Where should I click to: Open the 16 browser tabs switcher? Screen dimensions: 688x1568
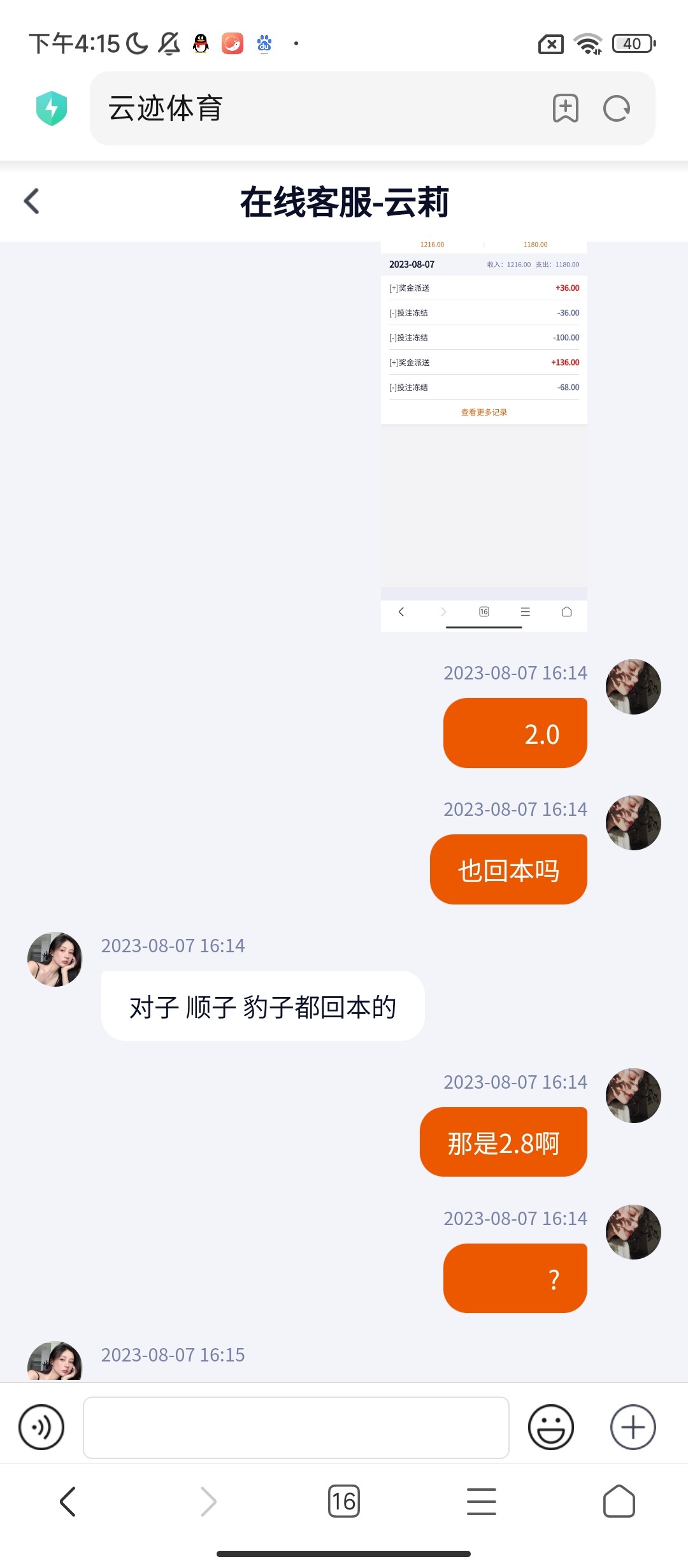point(344,1501)
